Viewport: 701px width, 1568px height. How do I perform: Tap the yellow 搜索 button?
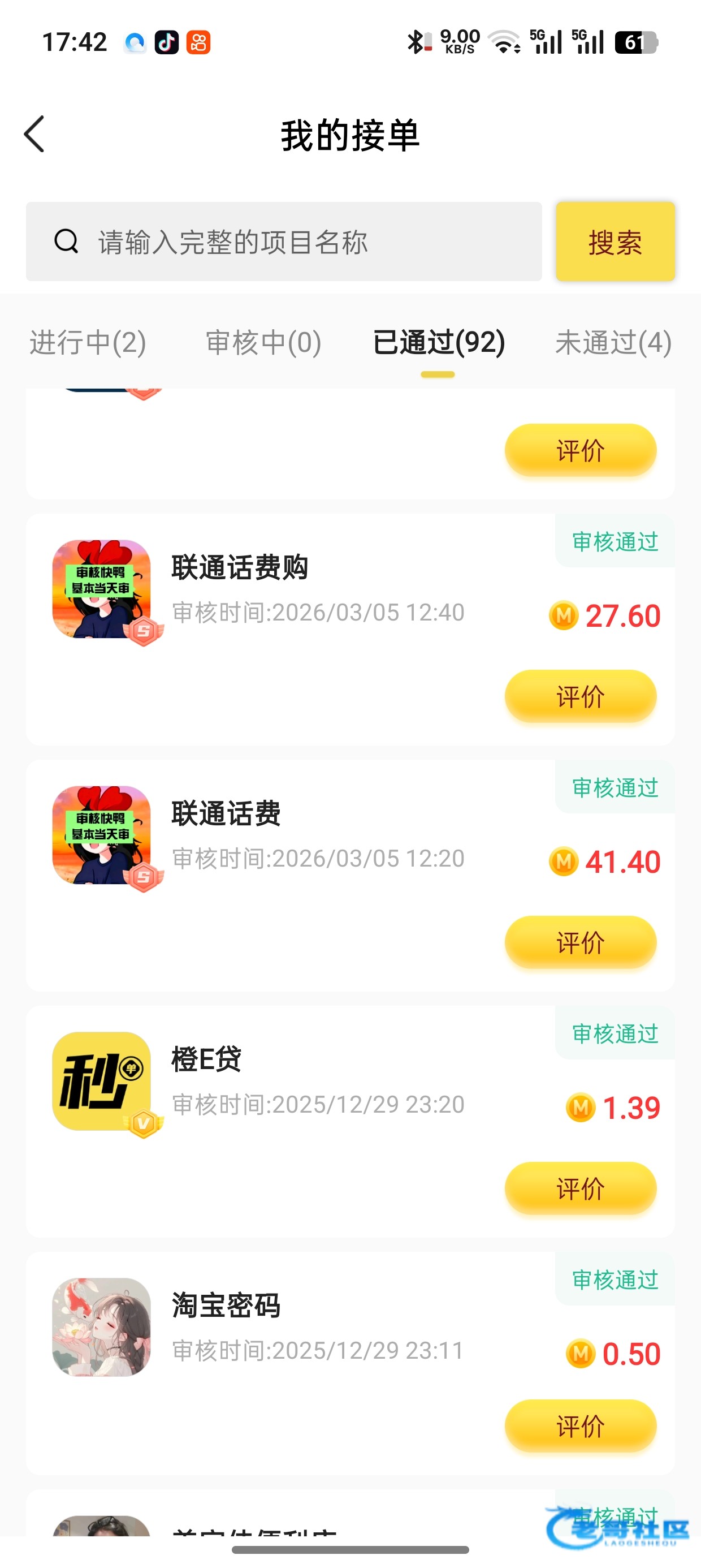tap(615, 242)
